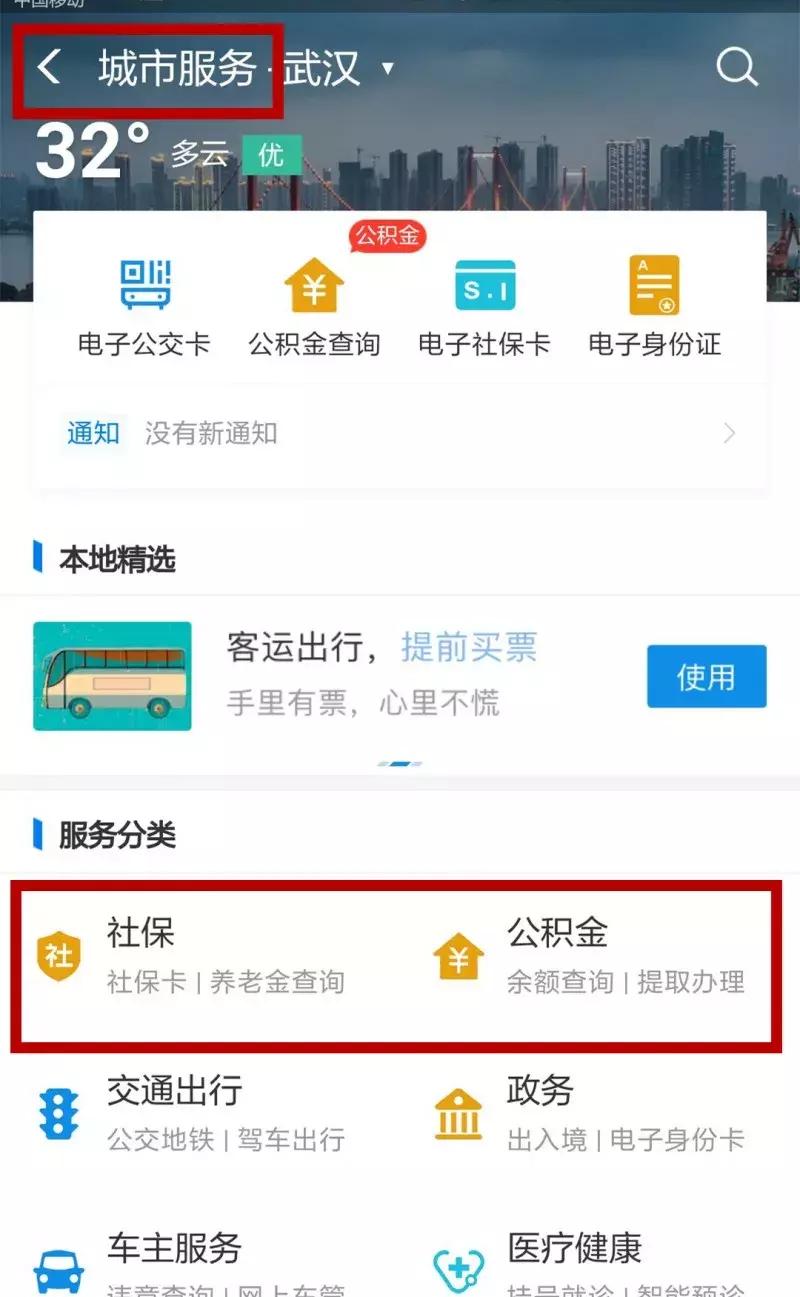Image resolution: width=800 pixels, height=1297 pixels.
Task: Tap the 使用 button on 客运出行 banner
Action: tap(707, 675)
